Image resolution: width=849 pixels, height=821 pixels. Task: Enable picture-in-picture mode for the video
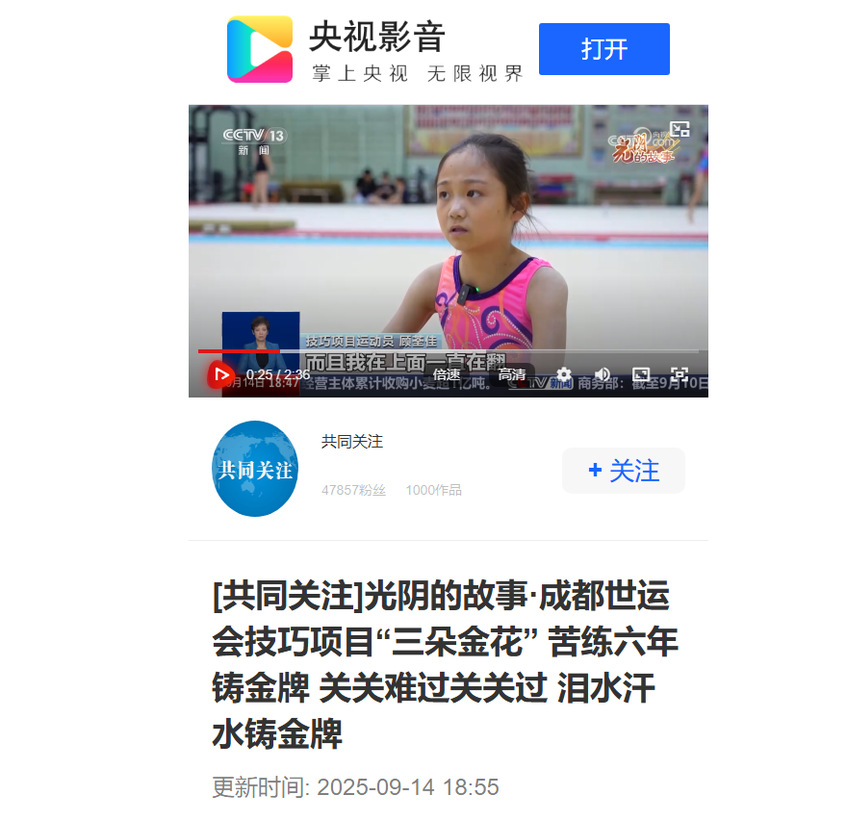click(x=641, y=375)
